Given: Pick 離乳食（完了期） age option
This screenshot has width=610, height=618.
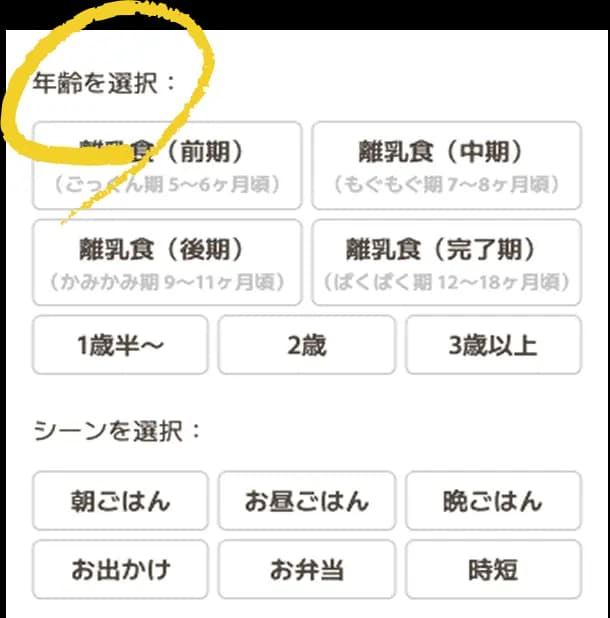Looking at the screenshot, I should pyautogui.click(x=446, y=262).
